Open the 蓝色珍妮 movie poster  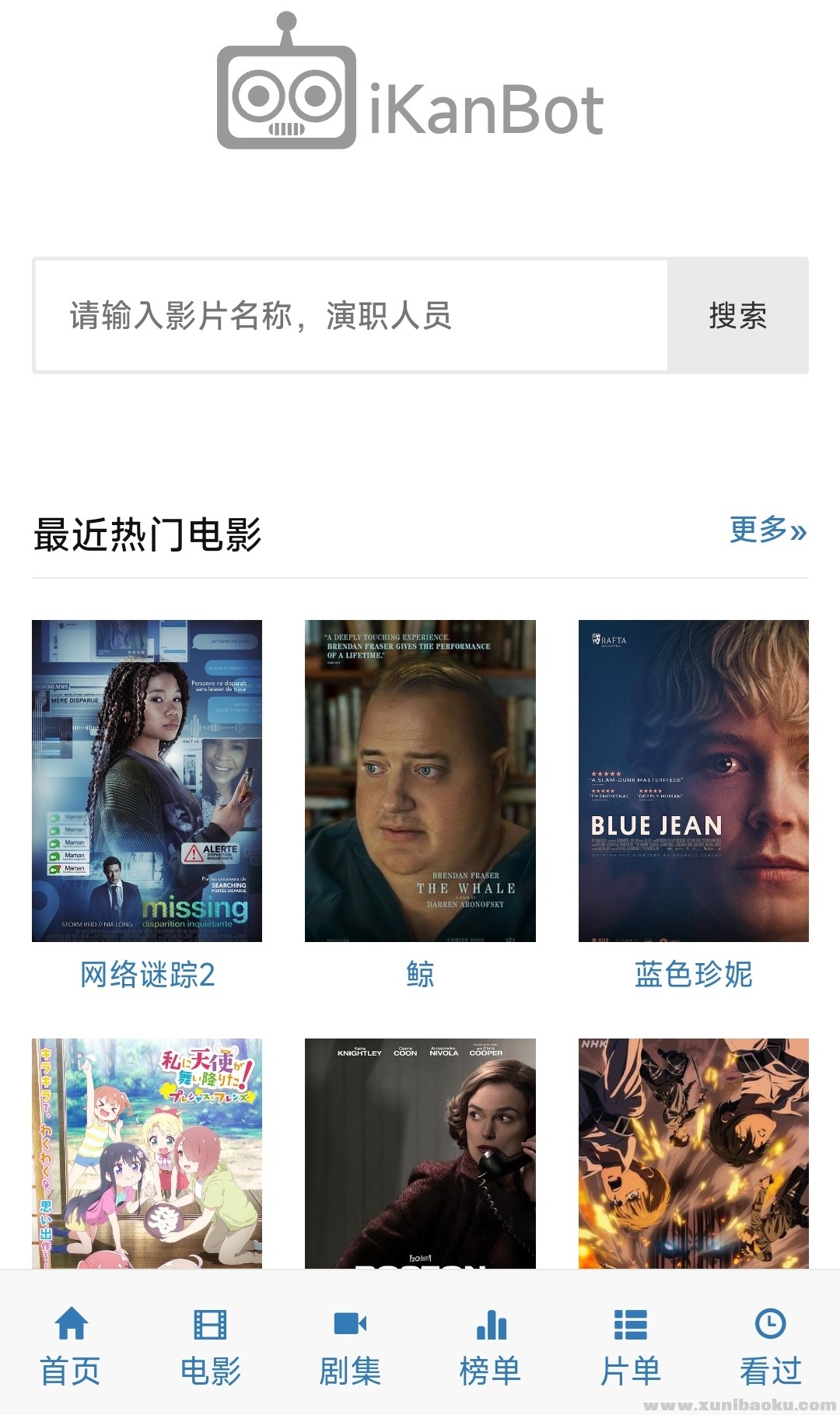(693, 780)
